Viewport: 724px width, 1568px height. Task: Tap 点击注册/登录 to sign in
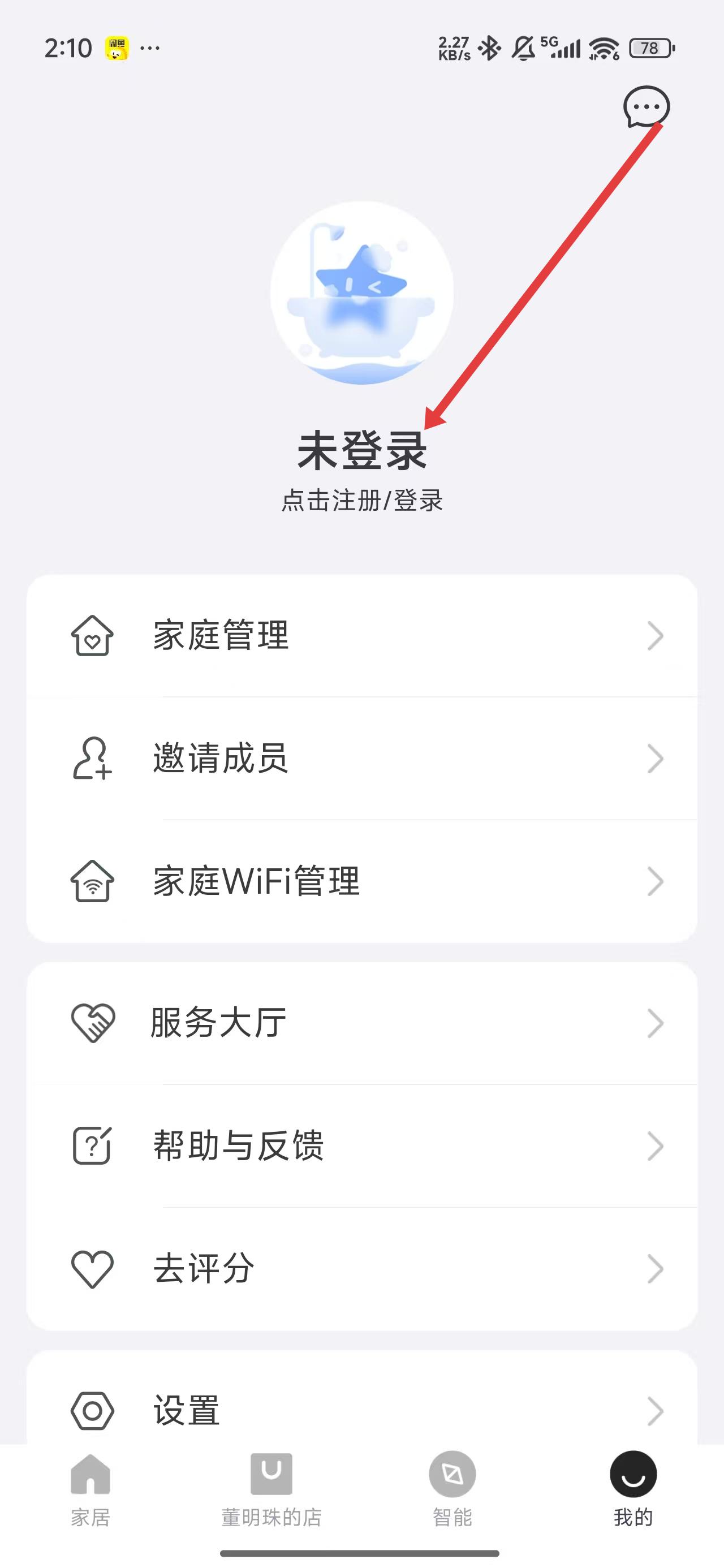[x=361, y=501]
